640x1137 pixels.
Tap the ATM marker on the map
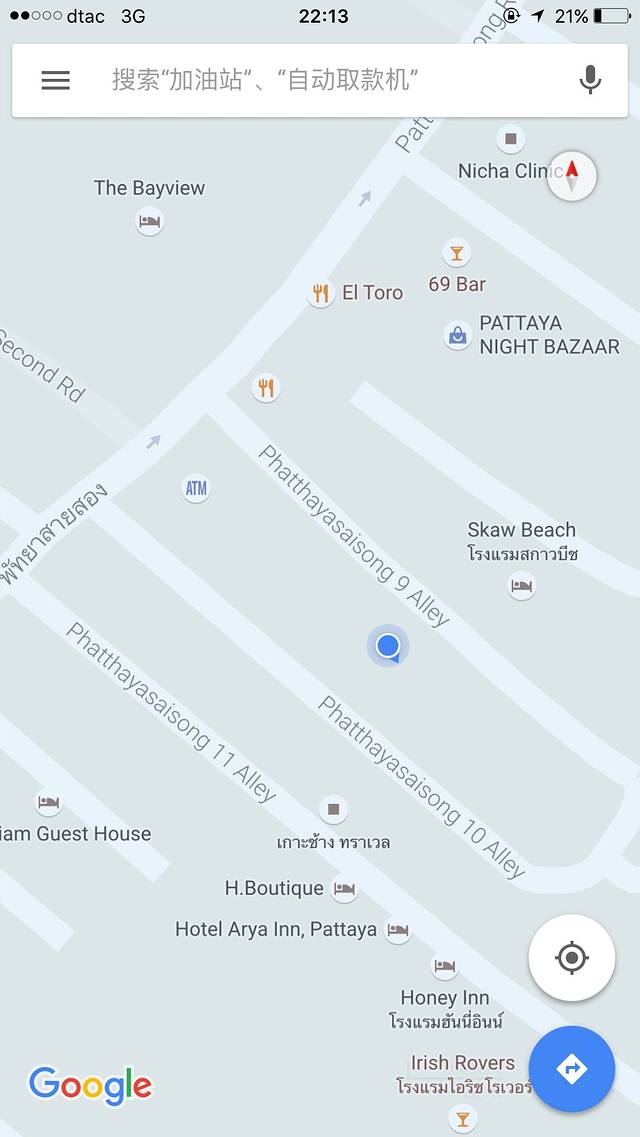pyautogui.click(x=196, y=488)
